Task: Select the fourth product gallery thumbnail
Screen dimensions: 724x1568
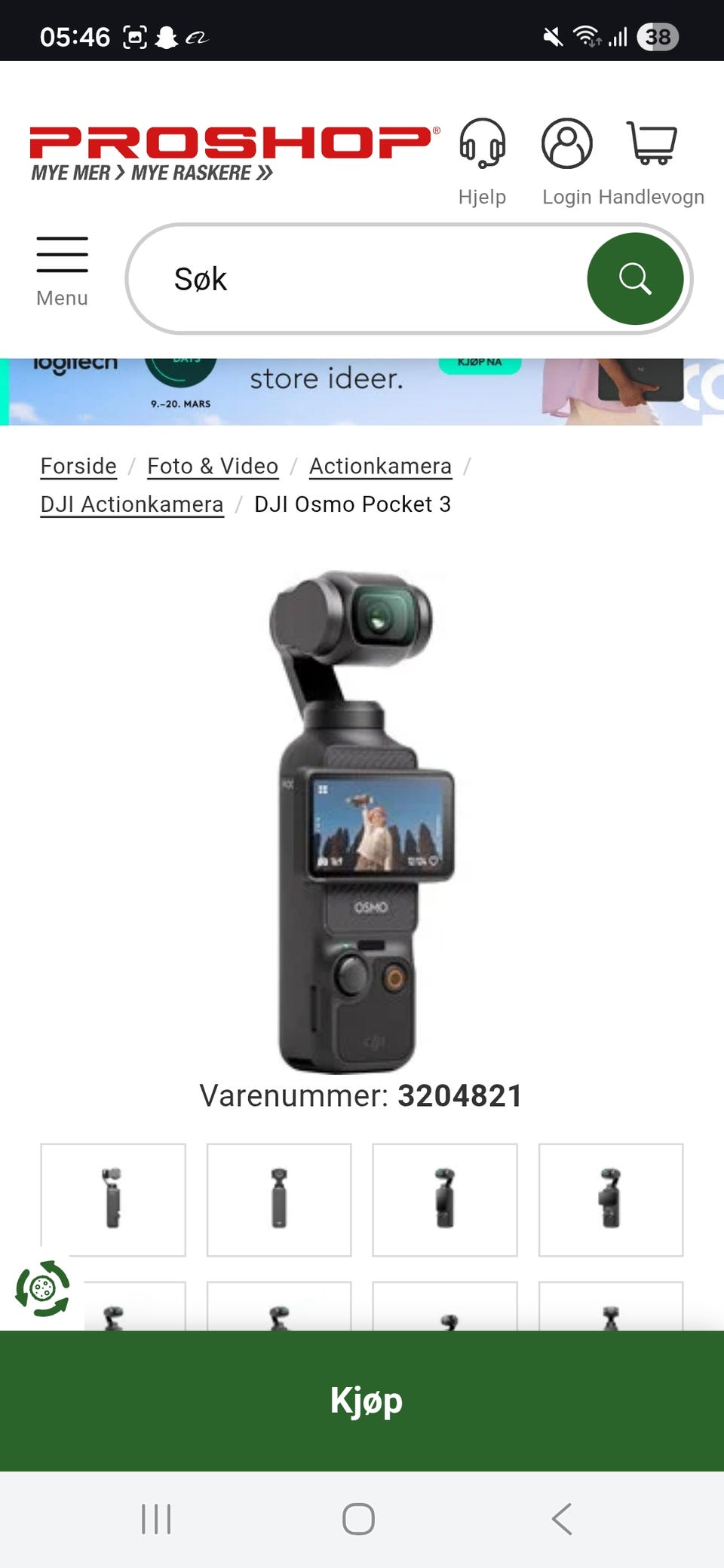Action: point(611,1199)
